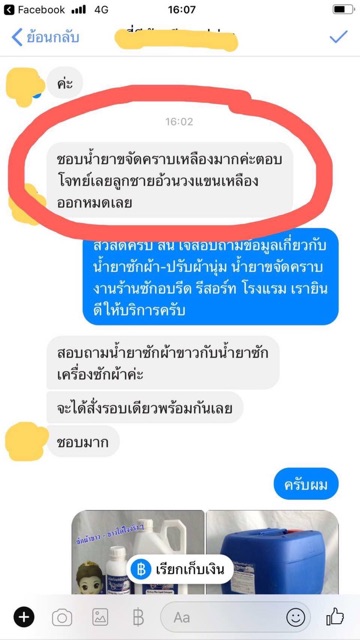Open the plus attachments menu
Viewport: 360px width, 640px height.
click(x=24, y=618)
